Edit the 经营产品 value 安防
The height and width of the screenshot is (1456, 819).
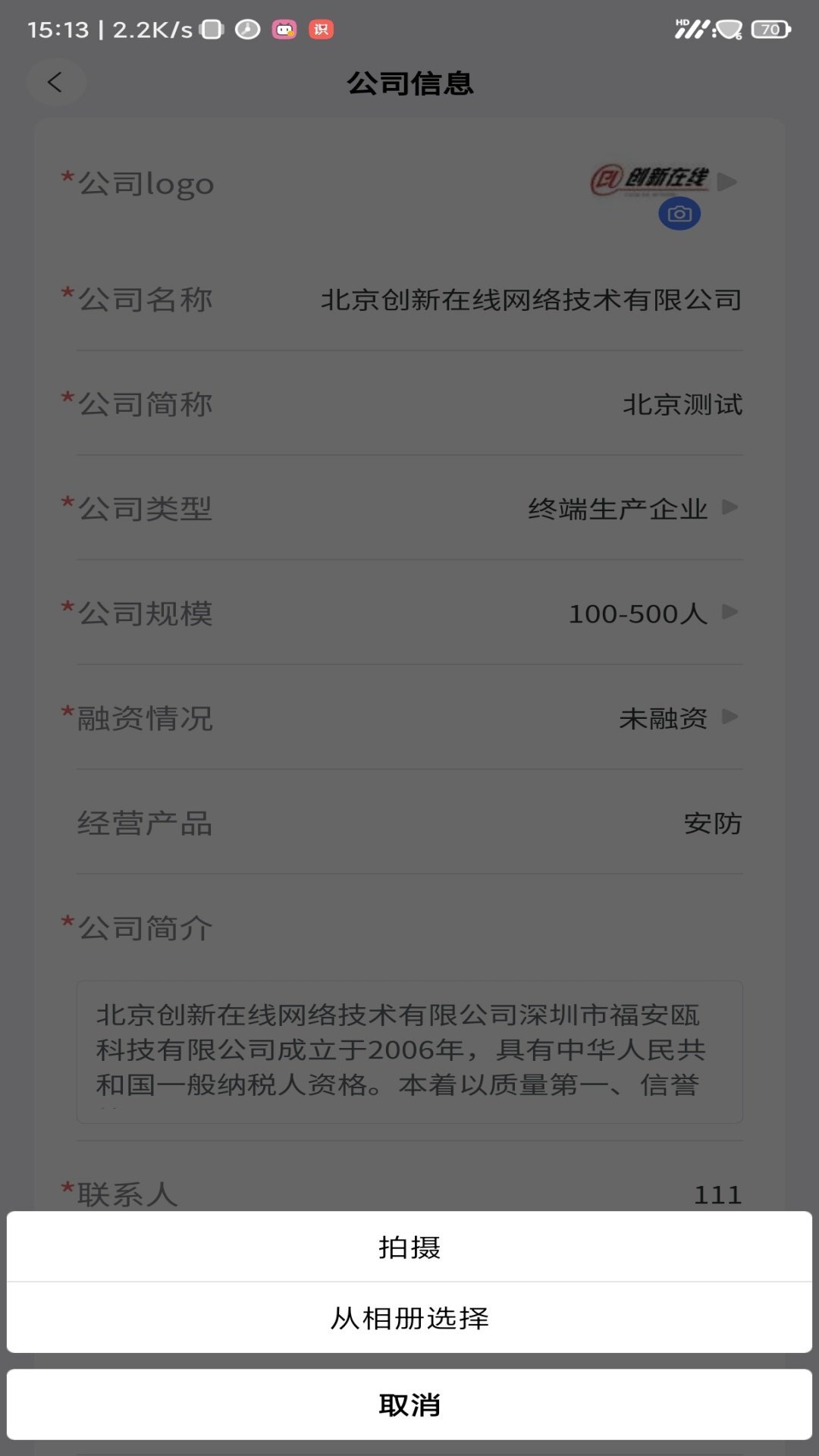click(711, 826)
